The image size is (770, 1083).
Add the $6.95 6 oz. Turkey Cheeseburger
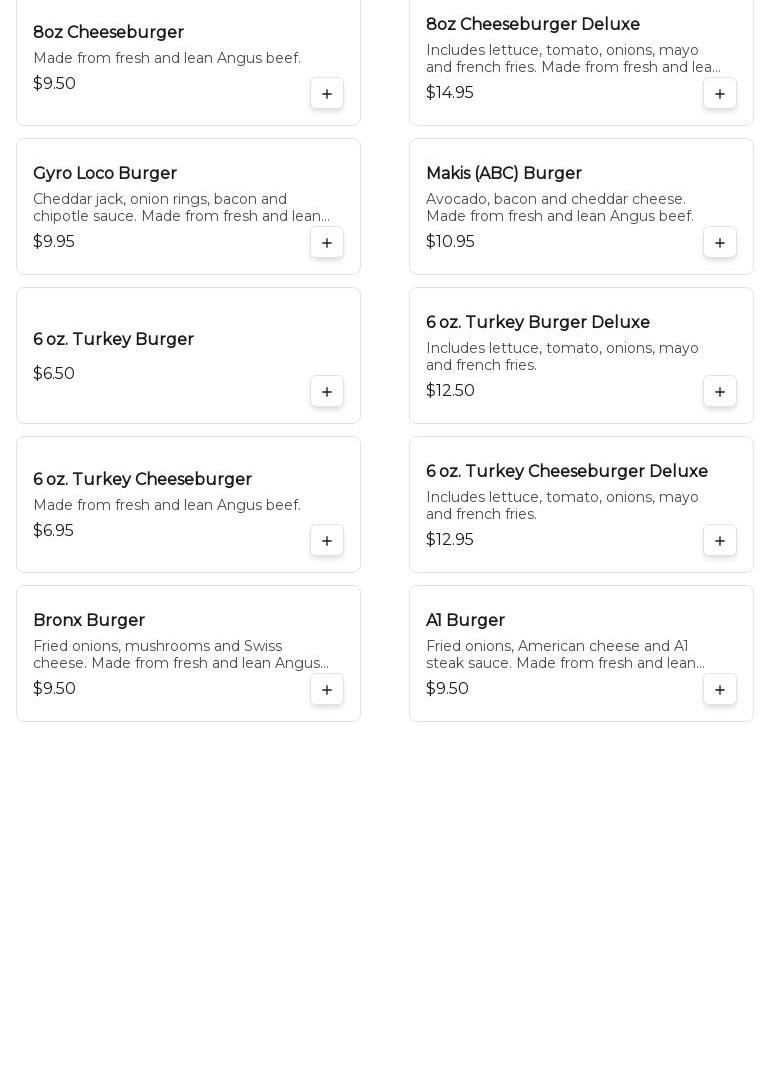point(327,541)
